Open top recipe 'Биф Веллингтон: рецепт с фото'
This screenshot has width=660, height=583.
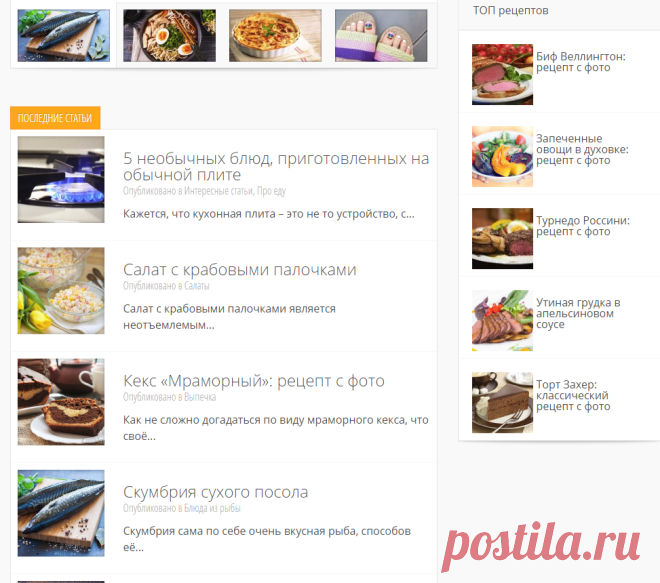pyautogui.click(x=580, y=62)
